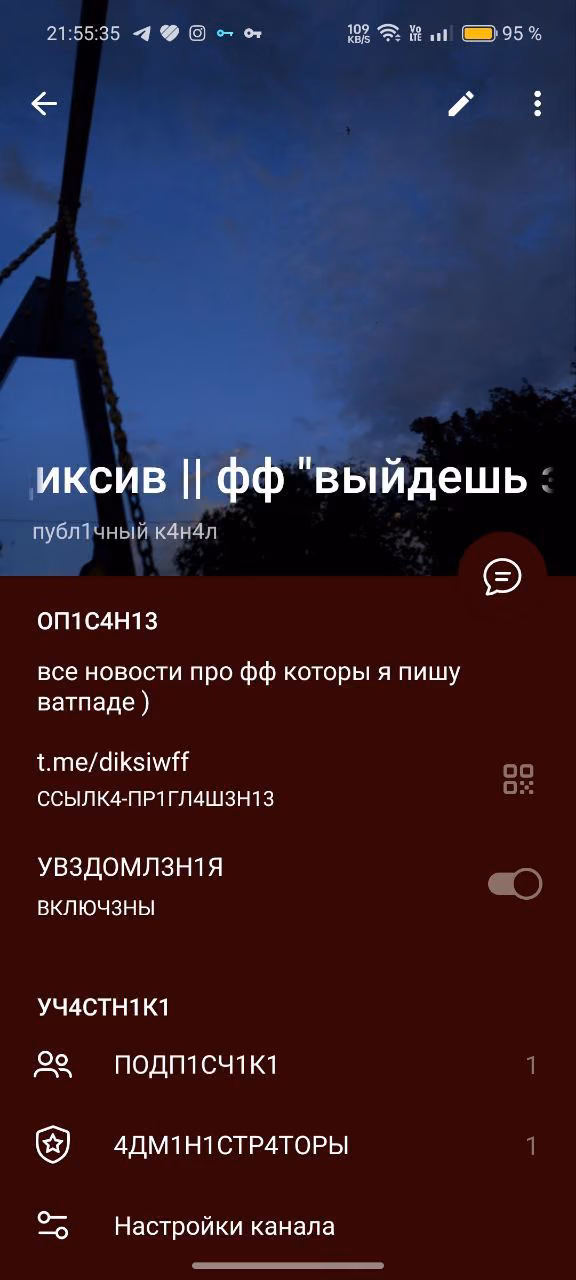Toggle the УВ3ДОМЛ3Н1Я notifications switch

click(x=515, y=884)
